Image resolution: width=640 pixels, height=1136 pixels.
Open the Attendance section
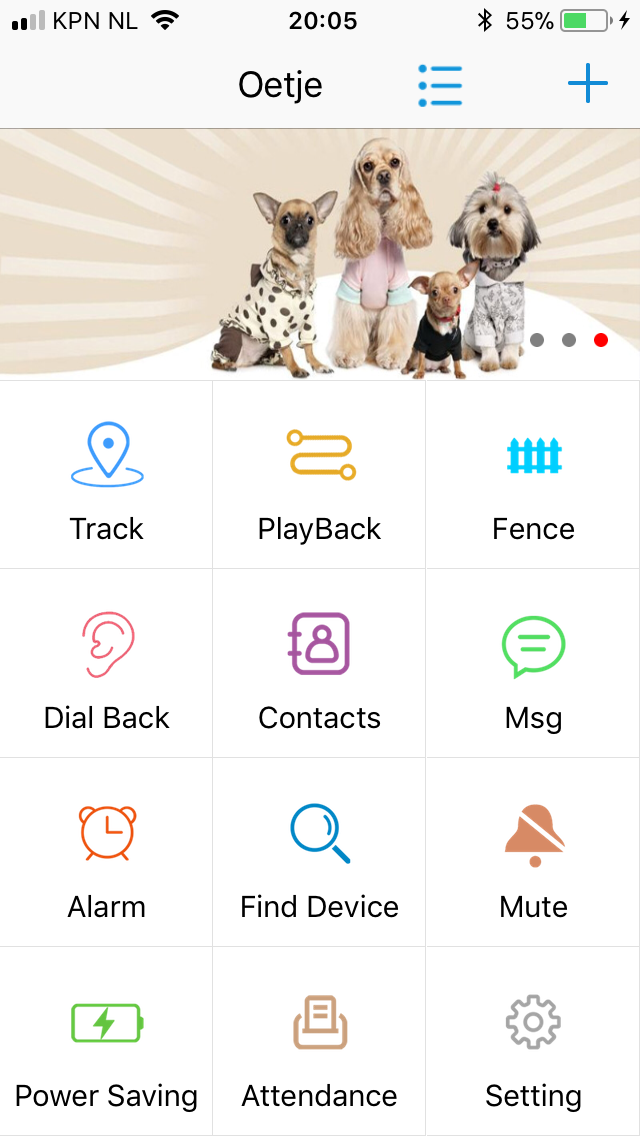point(320,1043)
